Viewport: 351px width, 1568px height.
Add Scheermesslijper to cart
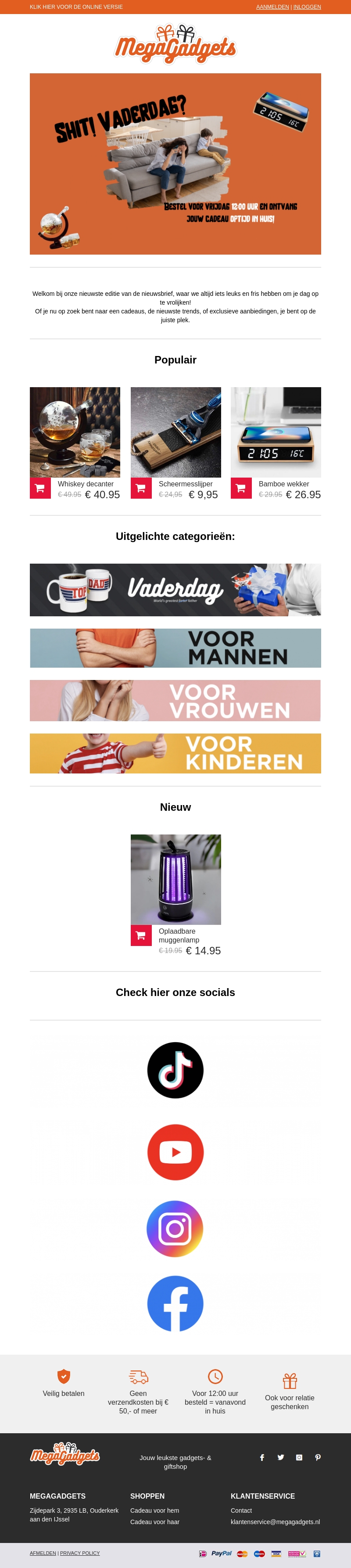(141, 488)
